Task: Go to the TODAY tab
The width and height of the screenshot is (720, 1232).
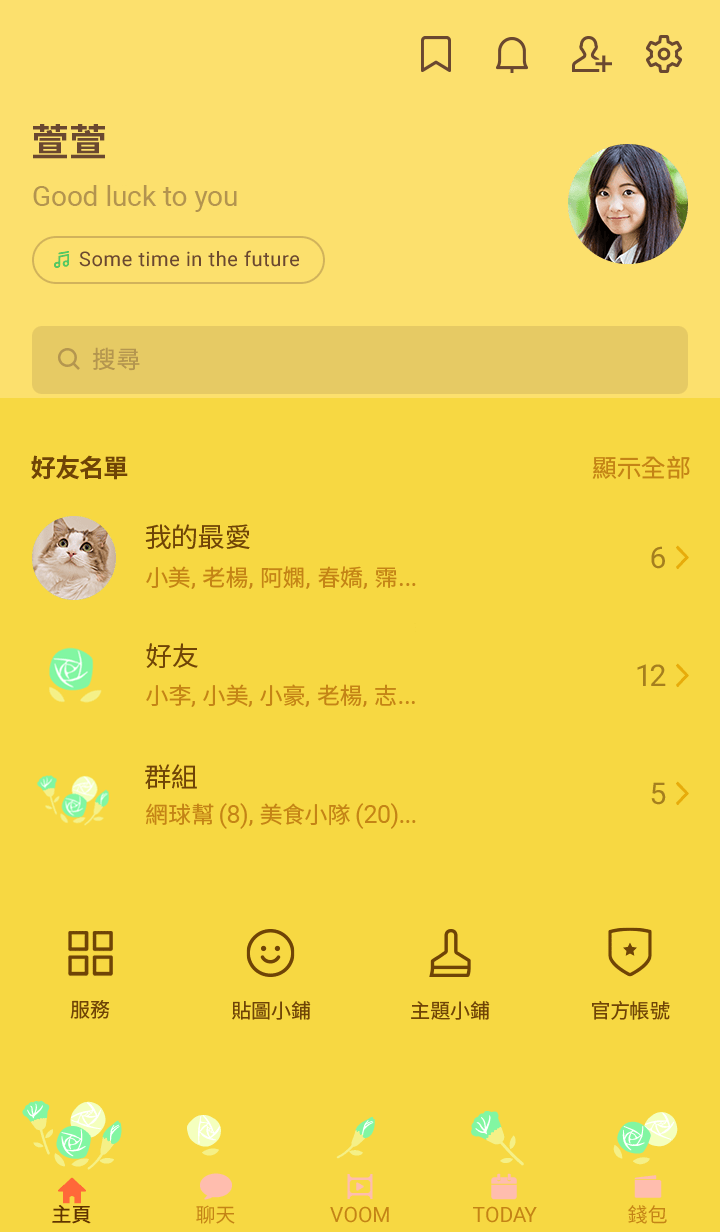Action: coord(504,1198)
